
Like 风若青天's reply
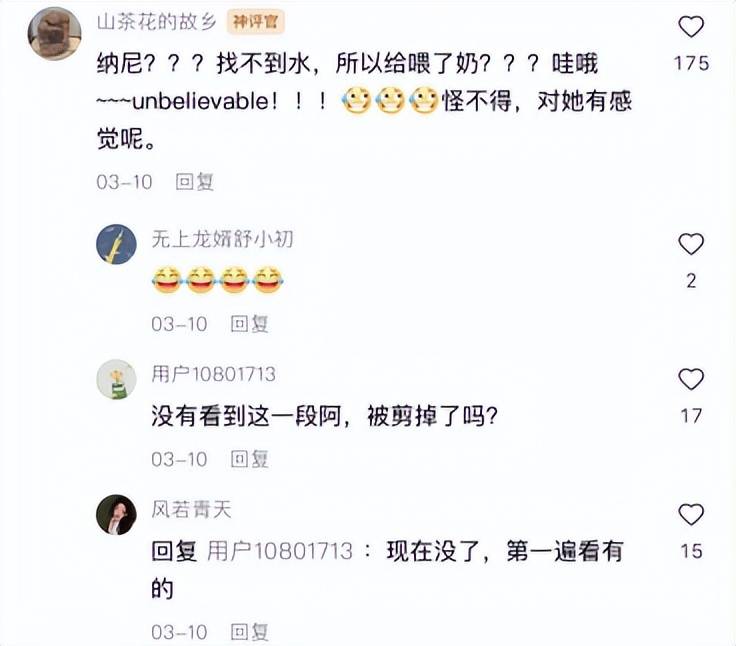(x=691, y=515)
